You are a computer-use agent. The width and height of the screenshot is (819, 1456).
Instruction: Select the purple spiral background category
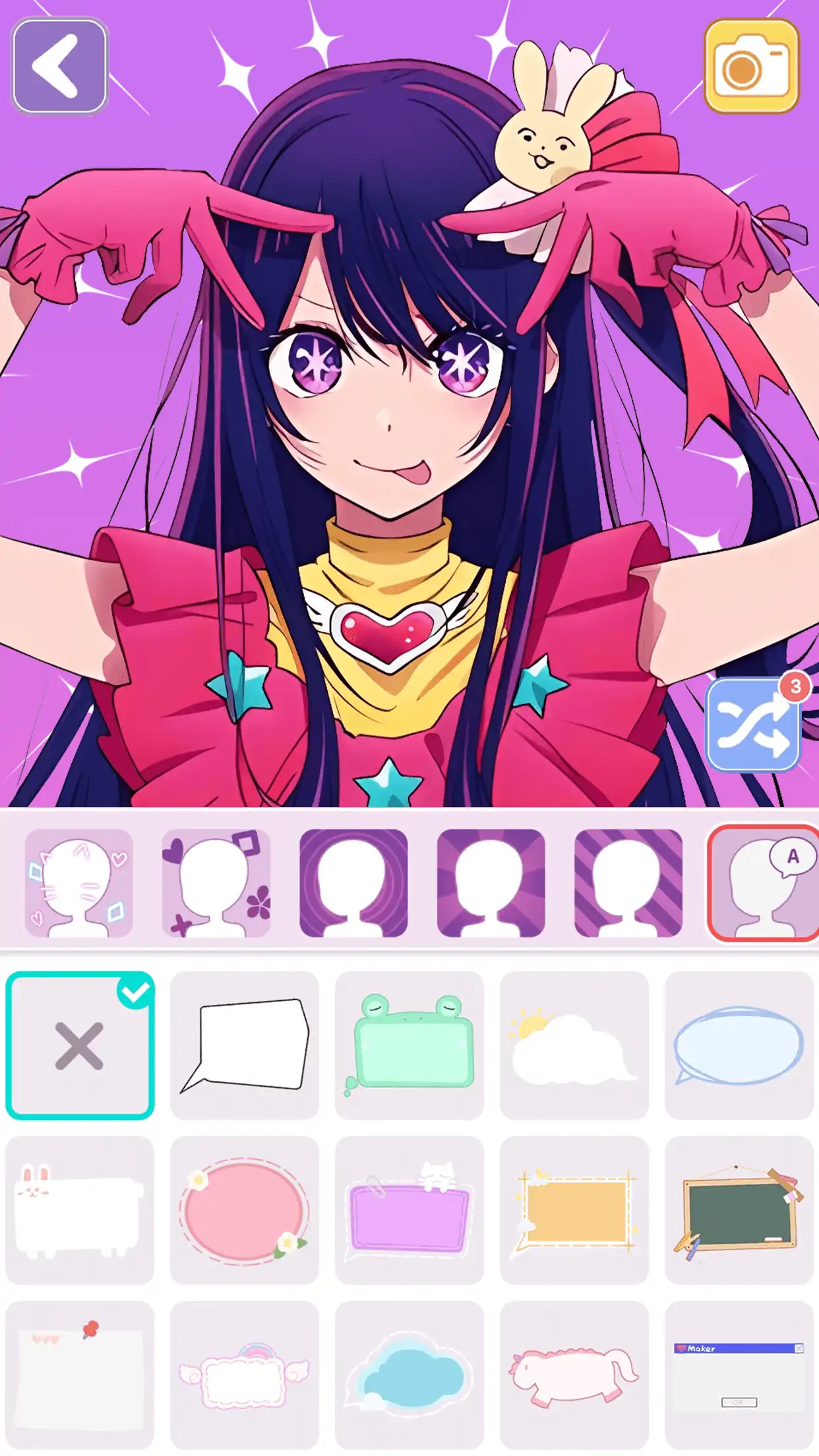[353, 883]
